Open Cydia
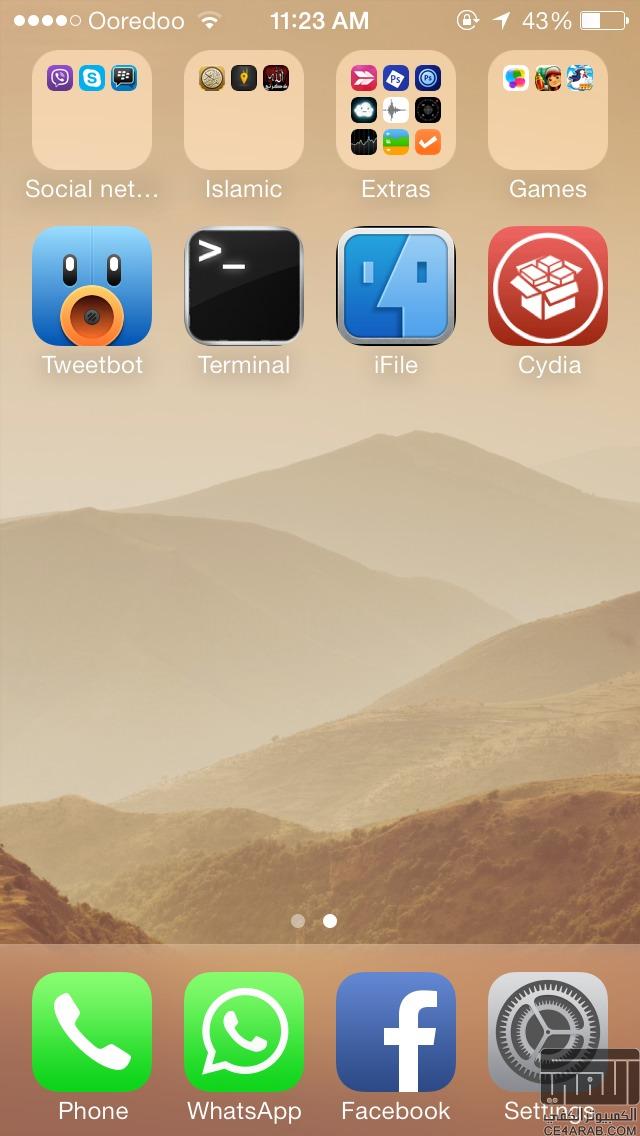640x1136 pixels. tap(548, 286)
